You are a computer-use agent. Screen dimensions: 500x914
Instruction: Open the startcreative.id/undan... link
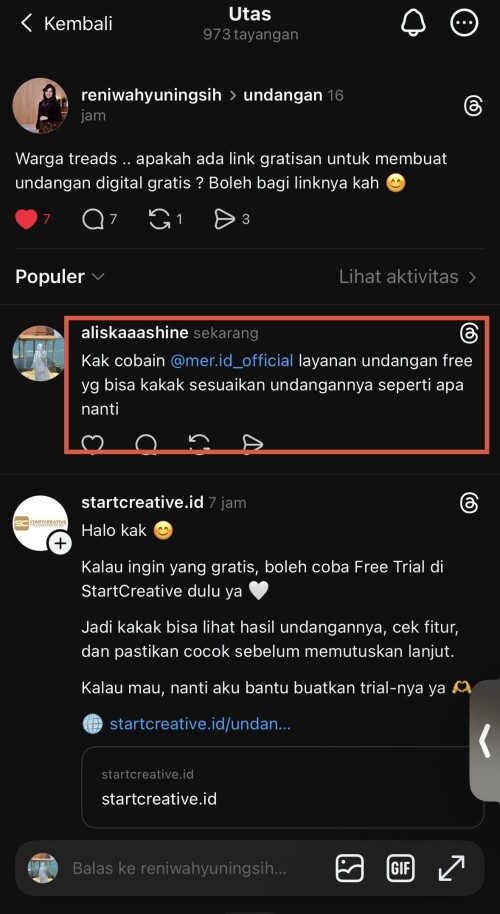200,724
